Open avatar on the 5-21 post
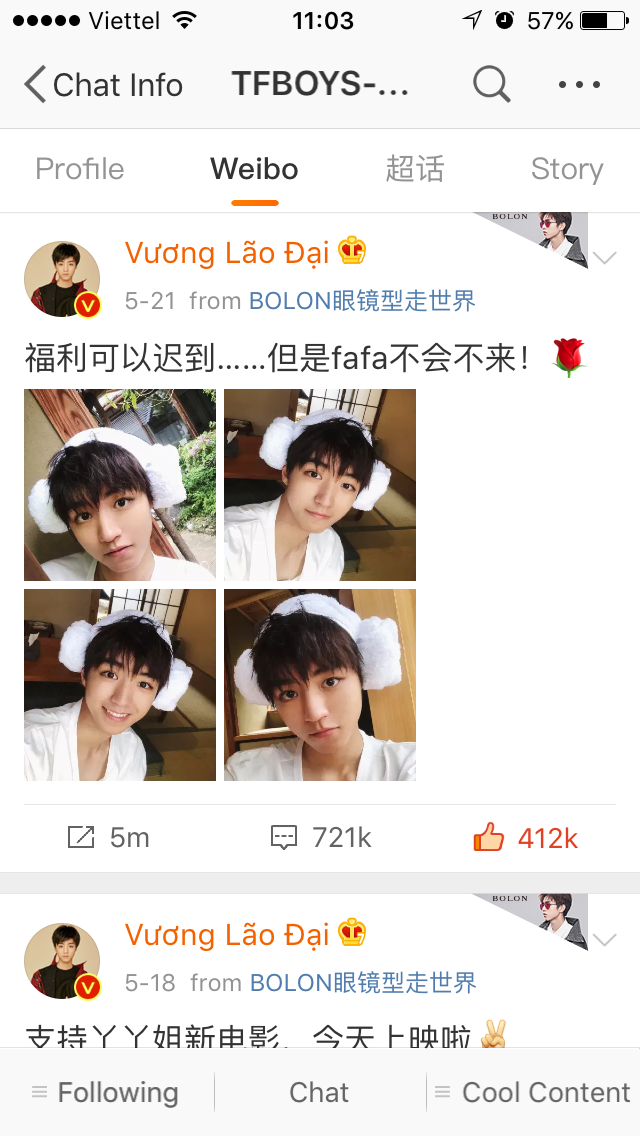640x1136 pixels. click(62, 278)
